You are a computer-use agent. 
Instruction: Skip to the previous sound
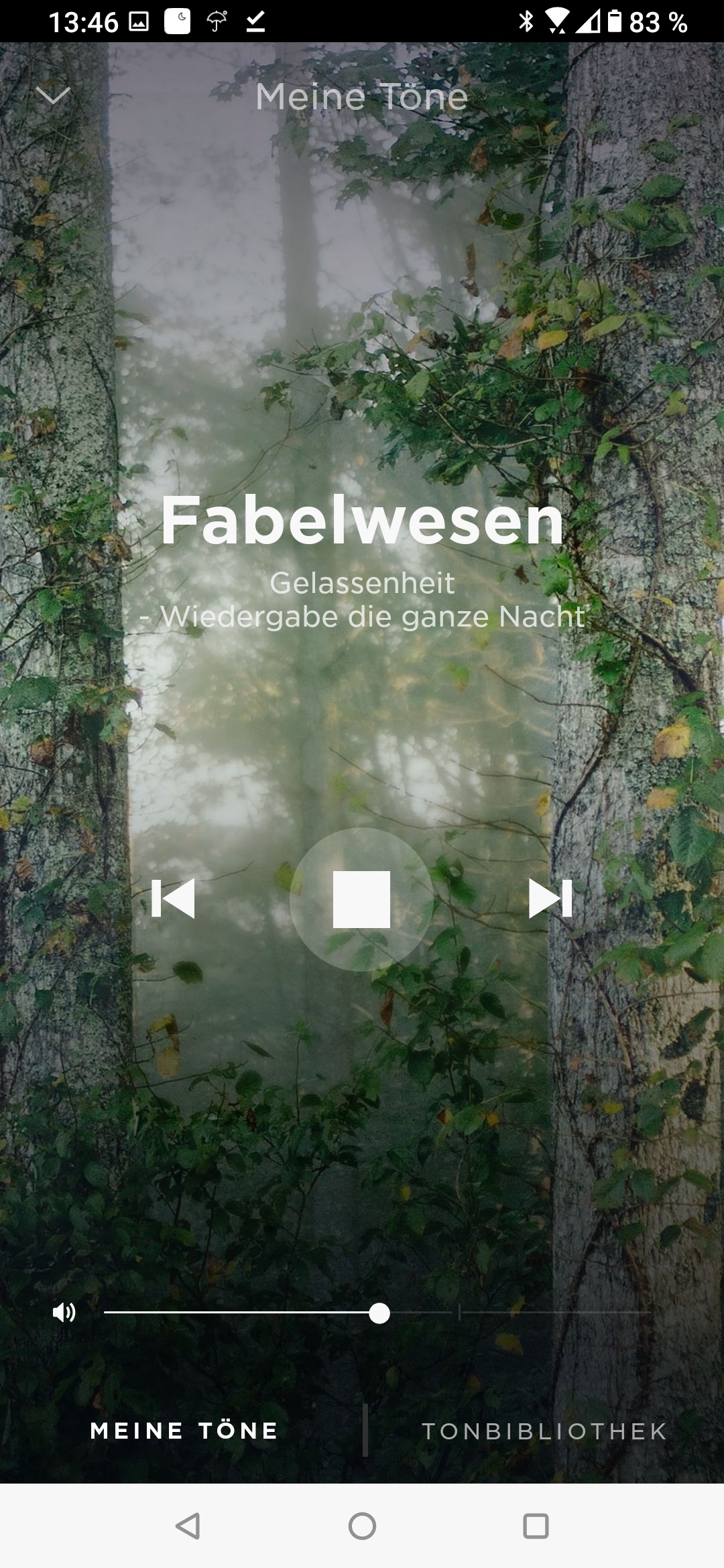coord(173,899)
